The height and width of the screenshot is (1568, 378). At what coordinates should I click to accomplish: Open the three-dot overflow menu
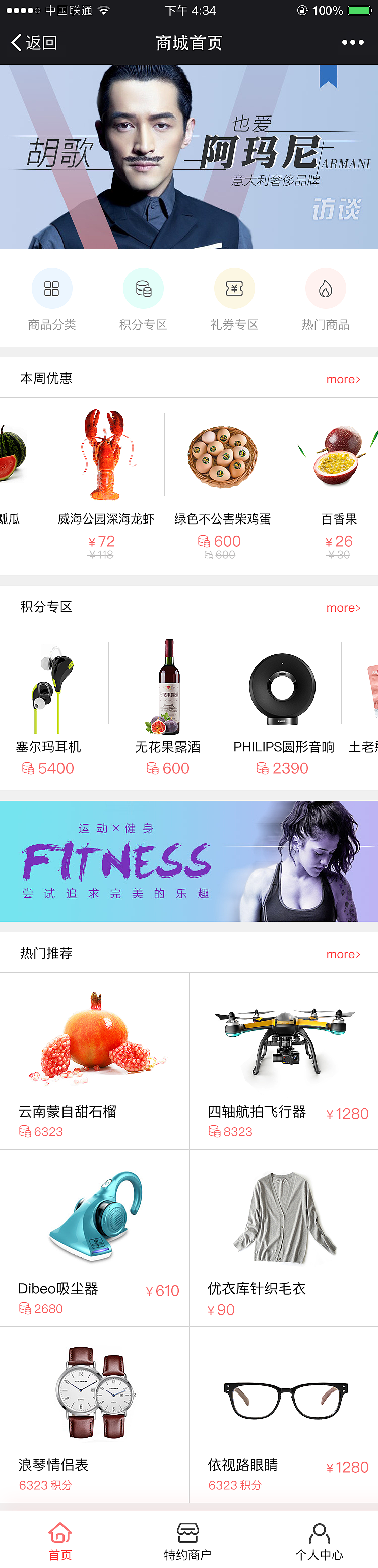point(352,42)
